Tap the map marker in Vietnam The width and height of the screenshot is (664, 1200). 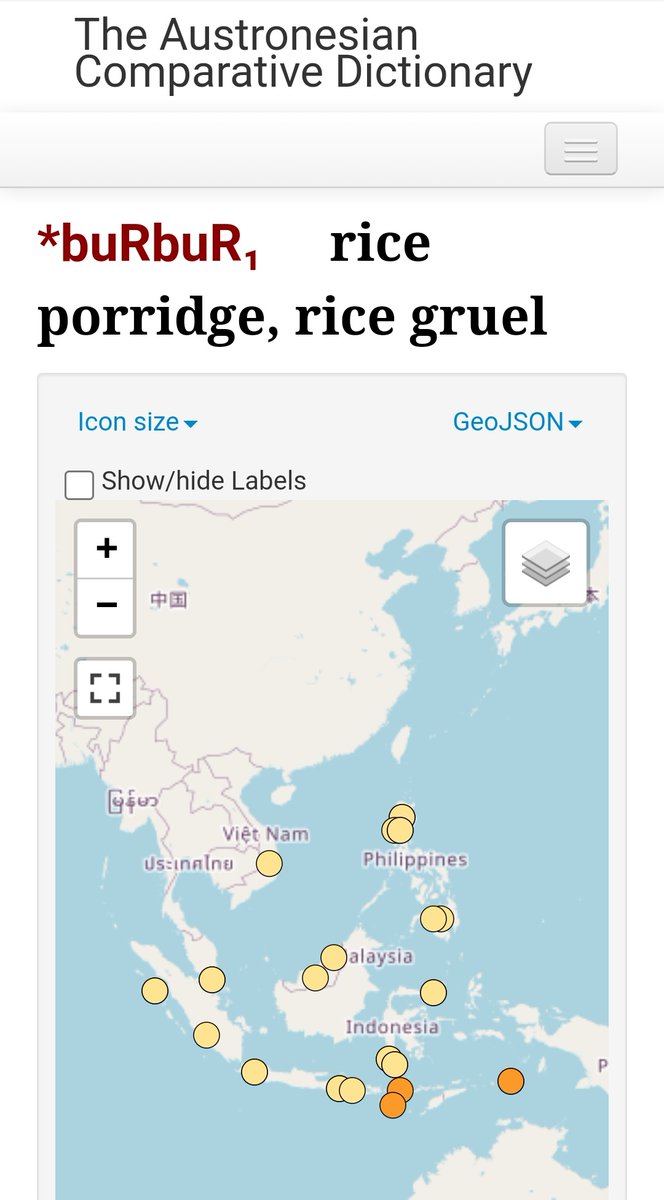pyautogui.click(x=269, y=863)
